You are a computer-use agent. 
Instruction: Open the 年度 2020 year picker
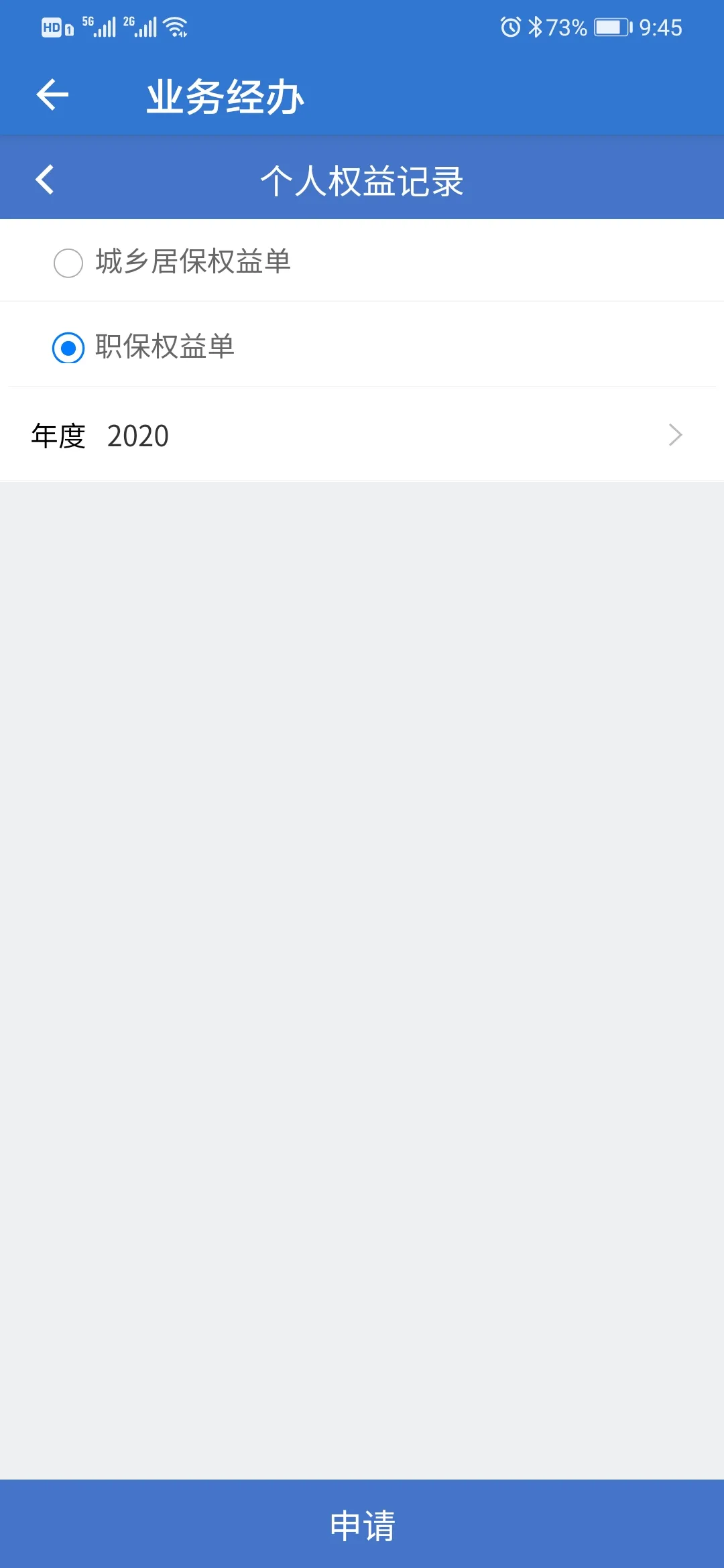pos(362,436)
